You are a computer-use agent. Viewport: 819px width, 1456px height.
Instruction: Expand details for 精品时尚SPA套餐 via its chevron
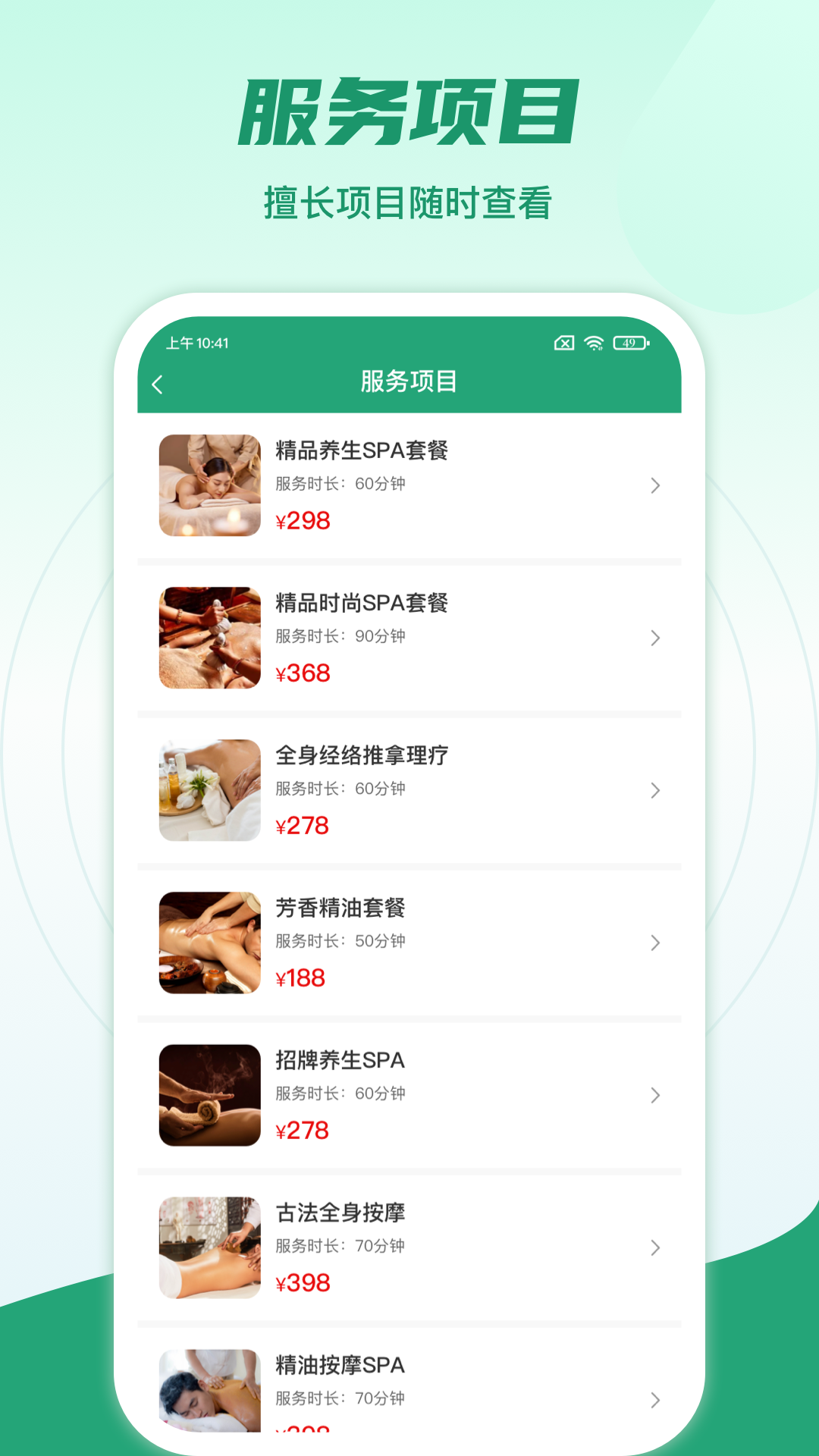point(655,638)
